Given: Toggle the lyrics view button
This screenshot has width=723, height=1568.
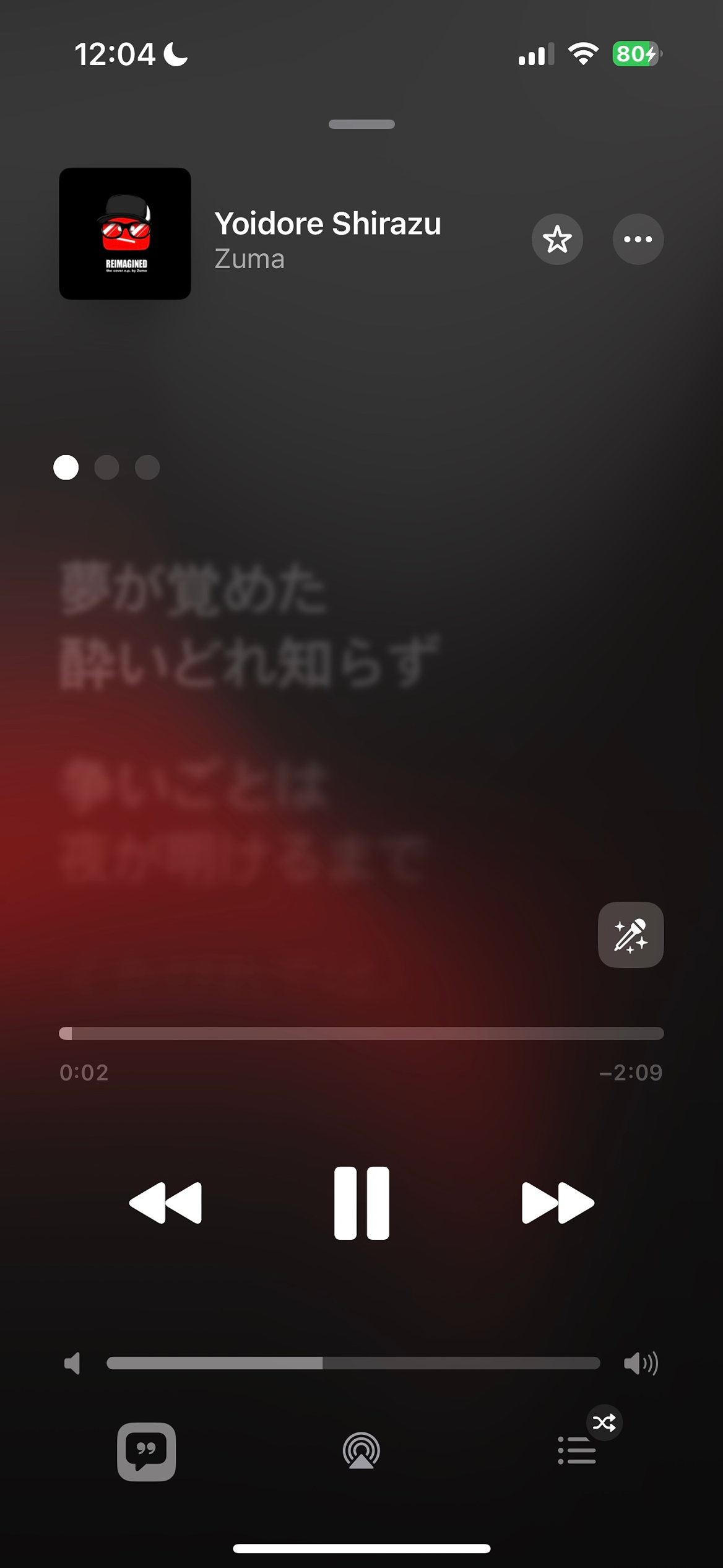Looking at the screenshot, I should [x=147, y=1451].
